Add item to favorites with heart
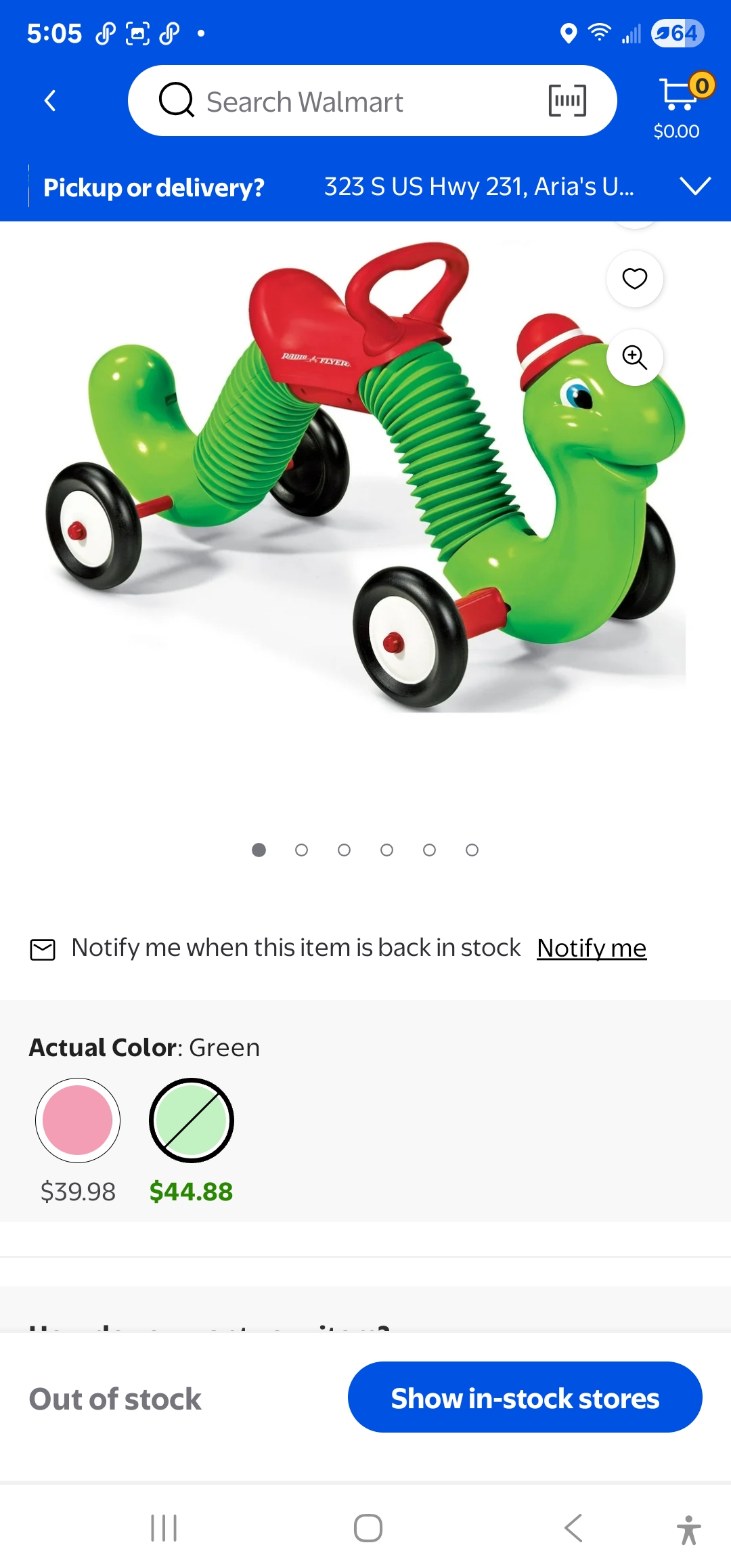The width and height of the screenshot is (731, 1568). (635, 278)
